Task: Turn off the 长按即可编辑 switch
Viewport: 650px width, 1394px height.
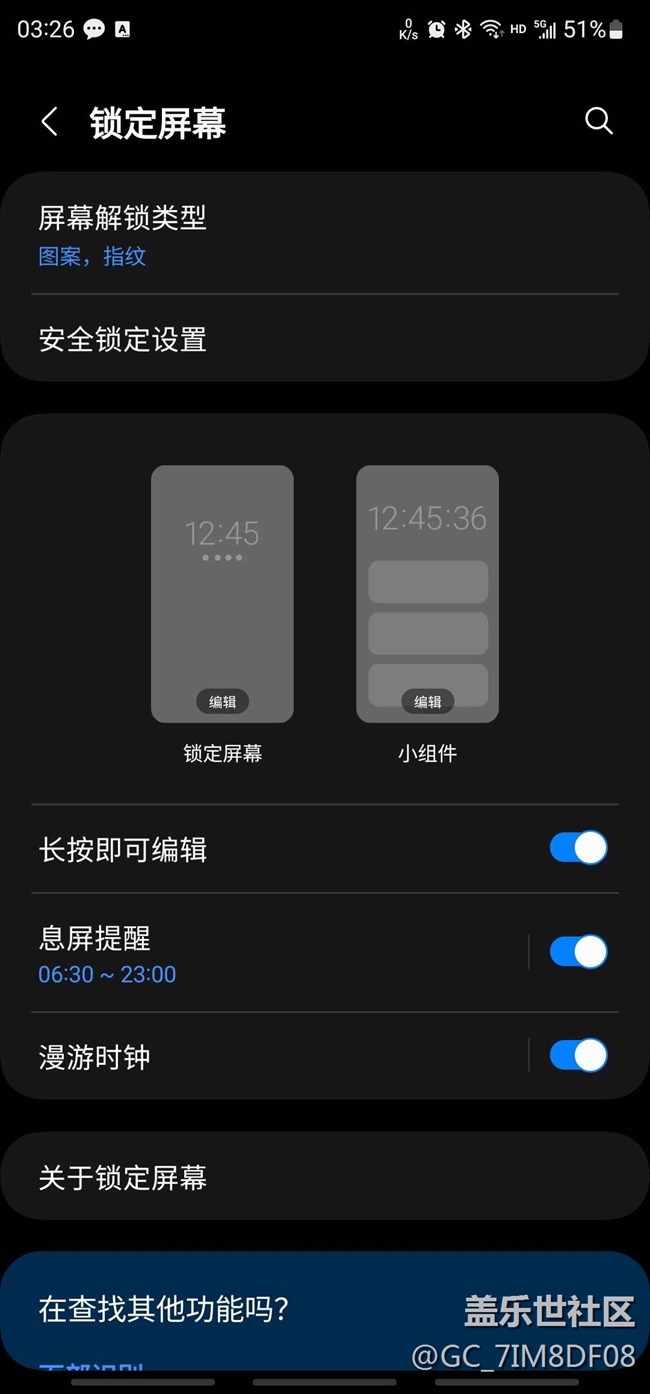Action: coord(578,848)
